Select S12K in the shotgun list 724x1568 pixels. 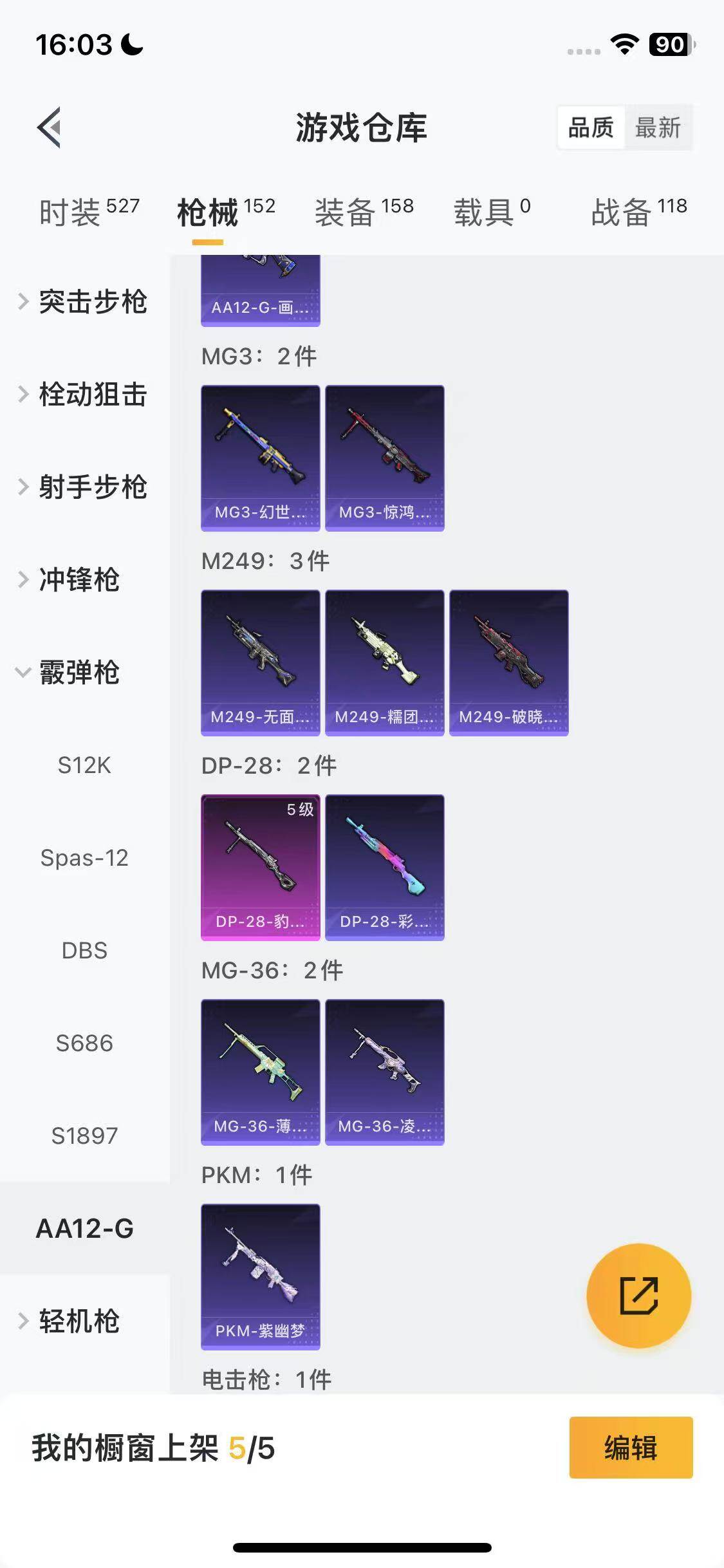click(x=84, y=765)
